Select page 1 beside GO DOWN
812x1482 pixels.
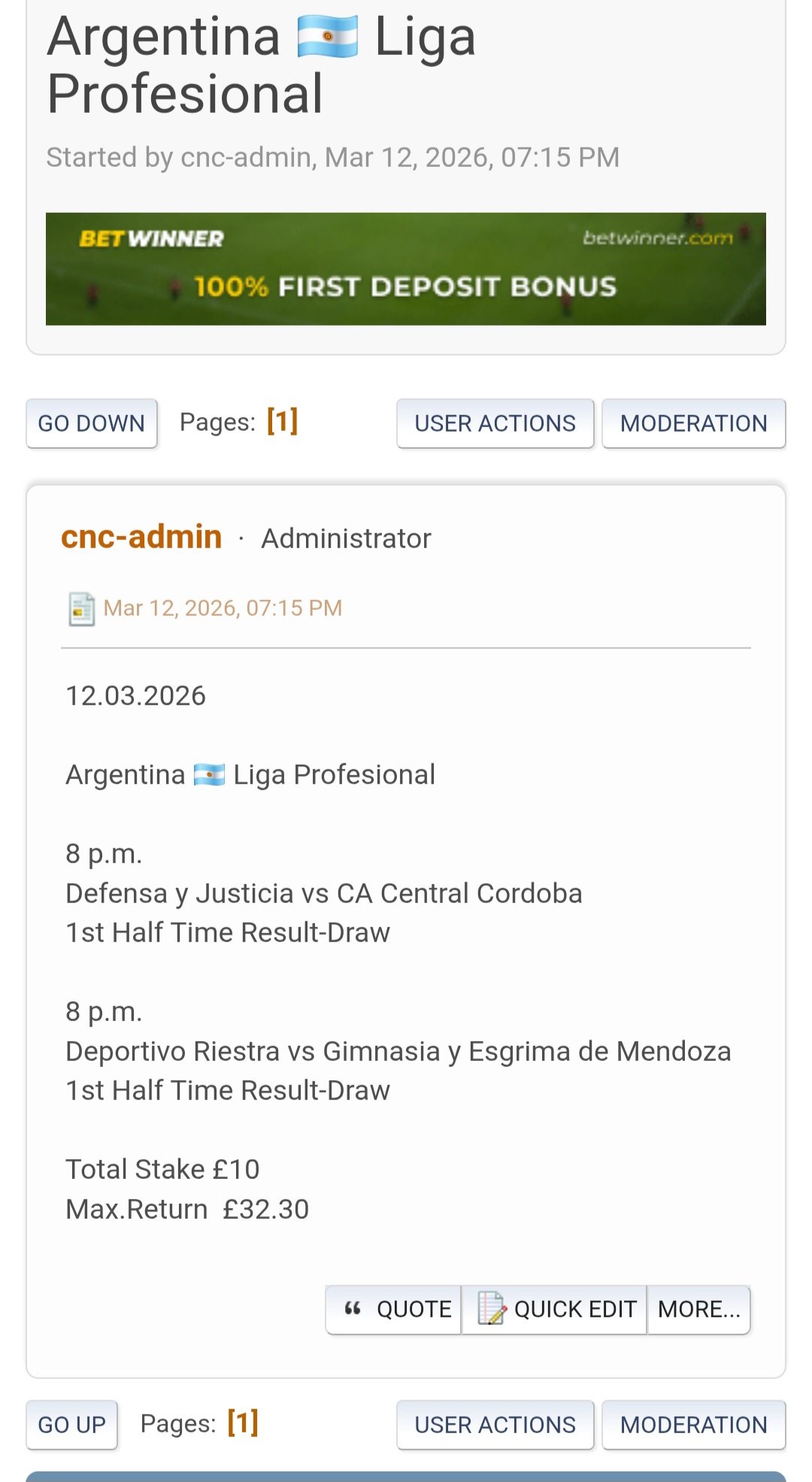283,421
